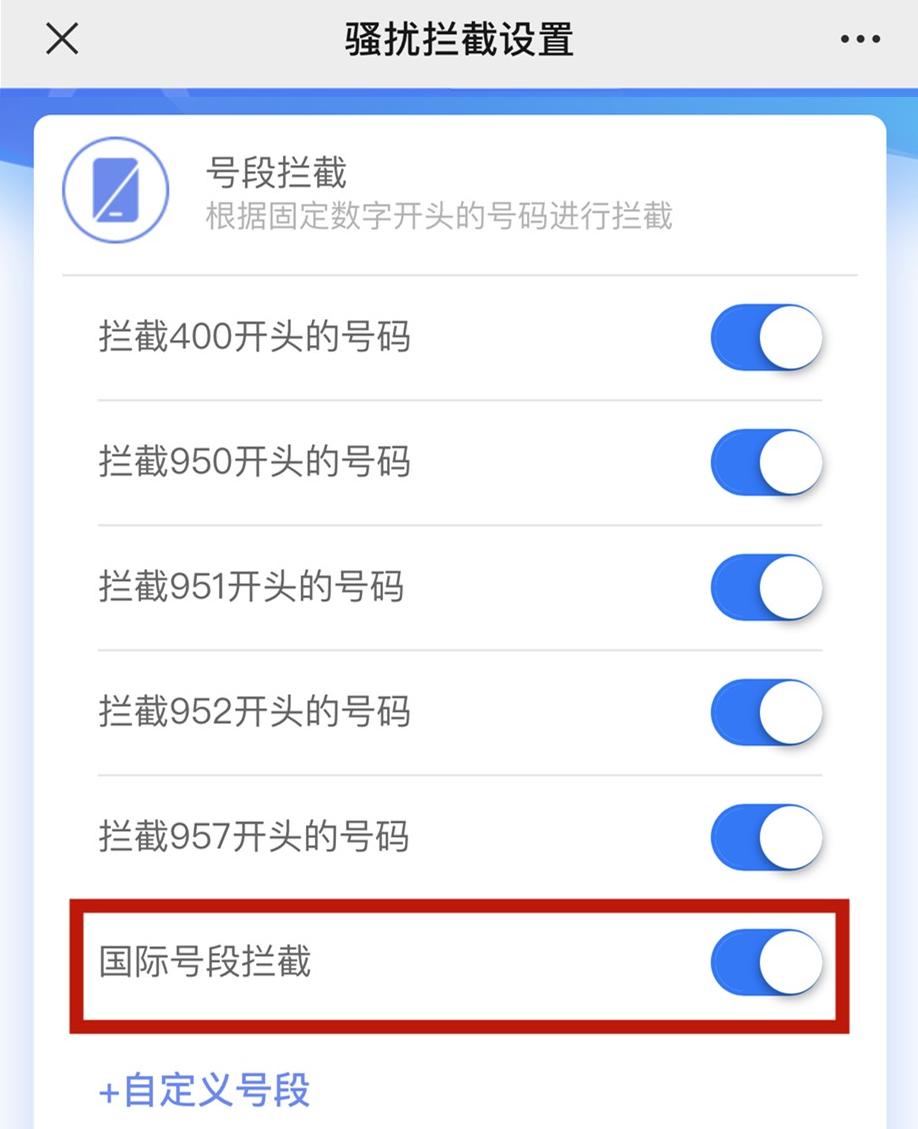The image size is (918, 1129).
Task: Open the more options menu
Action: tap(858, 39)
